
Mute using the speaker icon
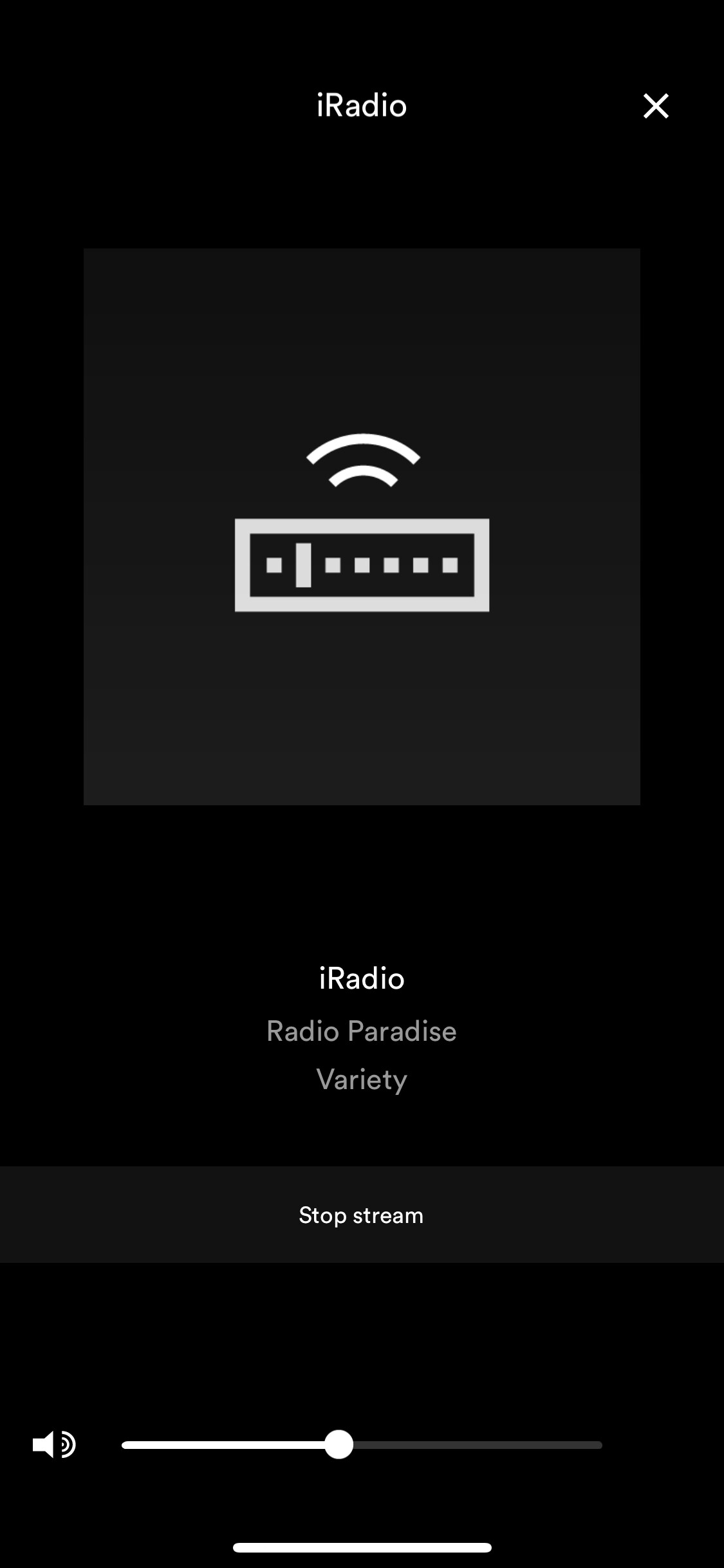(x=55, y=1444)
